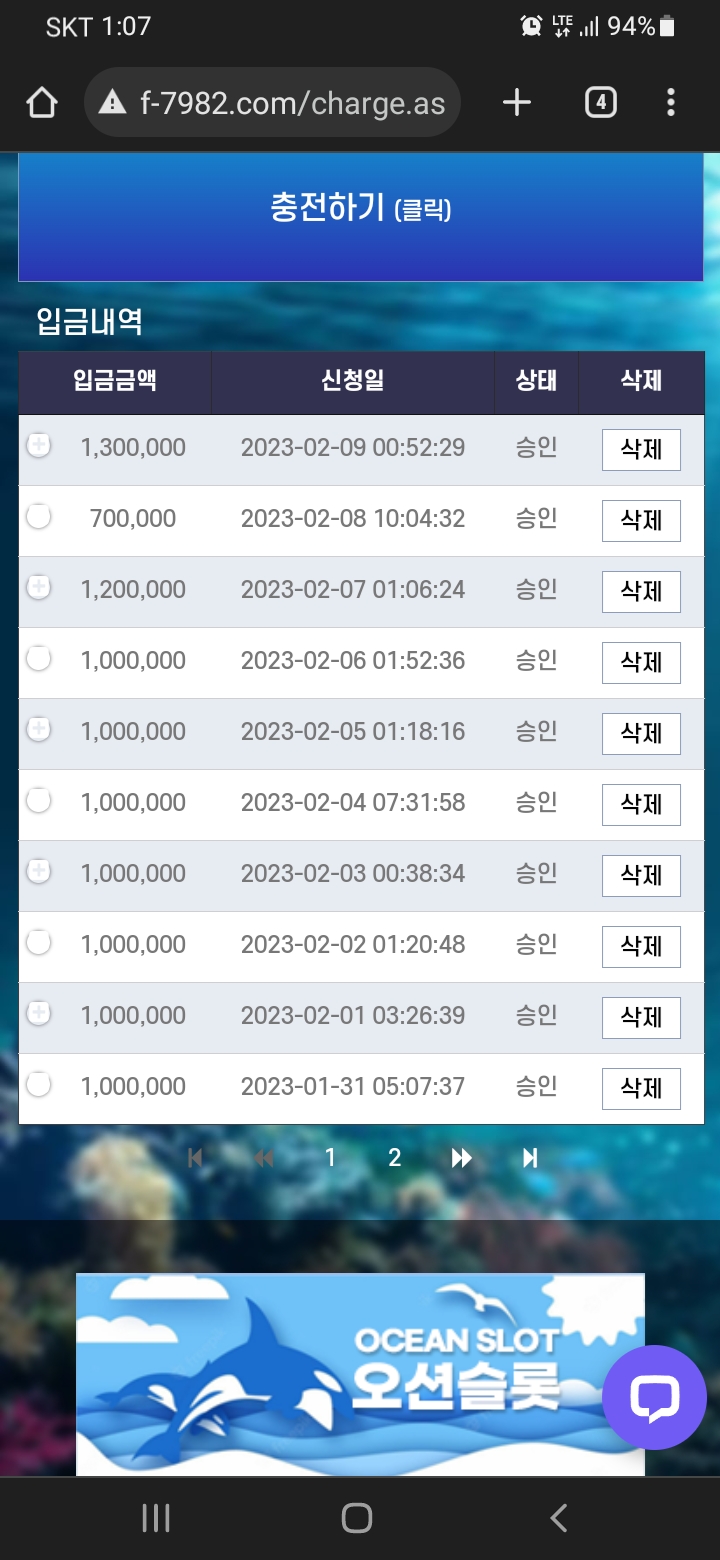Expand the 1,300,000 deposit row details
Screen dimensions: 720x1560
[38, 446]
